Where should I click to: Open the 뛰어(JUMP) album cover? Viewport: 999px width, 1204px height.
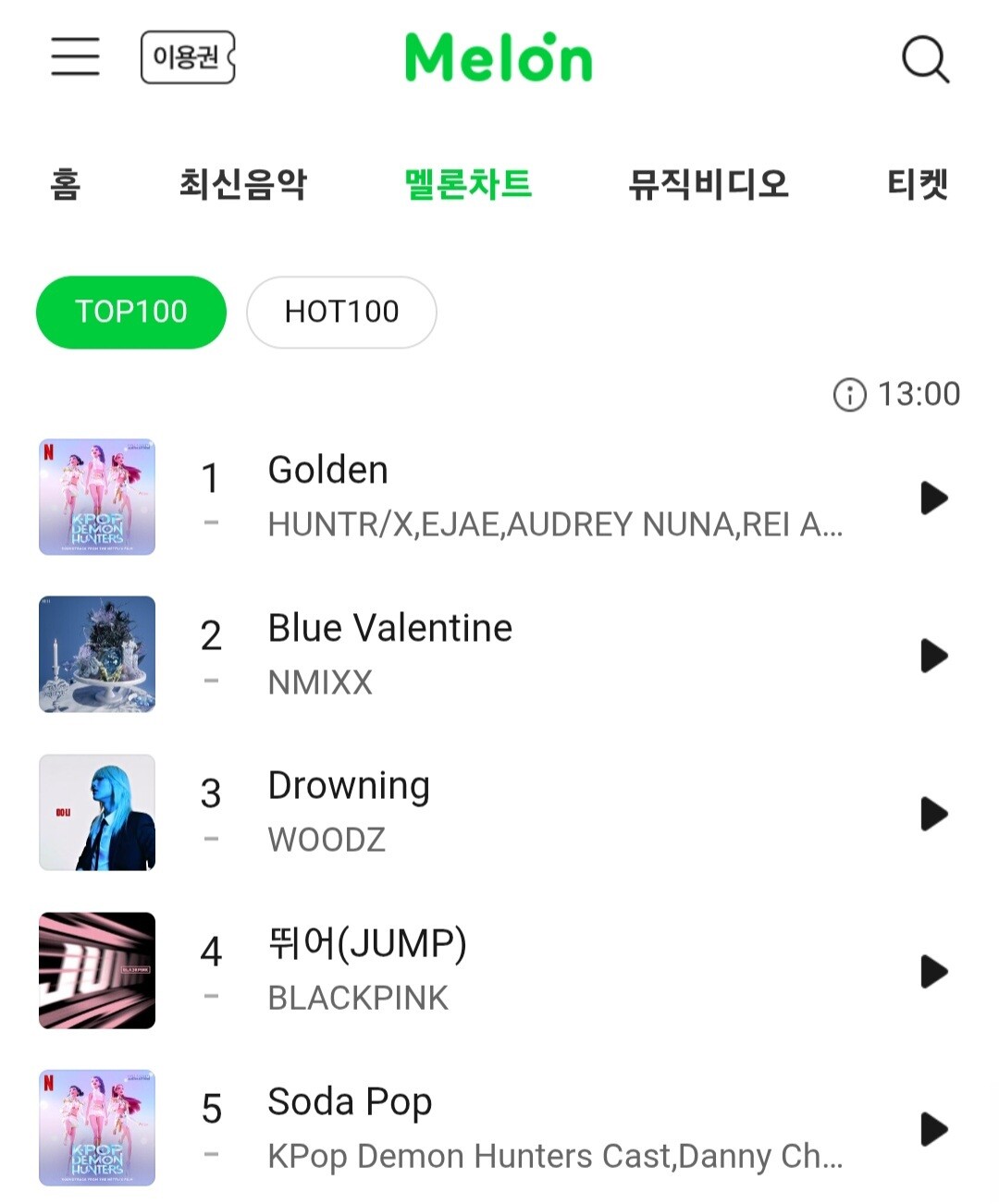(x=97, y=971)
